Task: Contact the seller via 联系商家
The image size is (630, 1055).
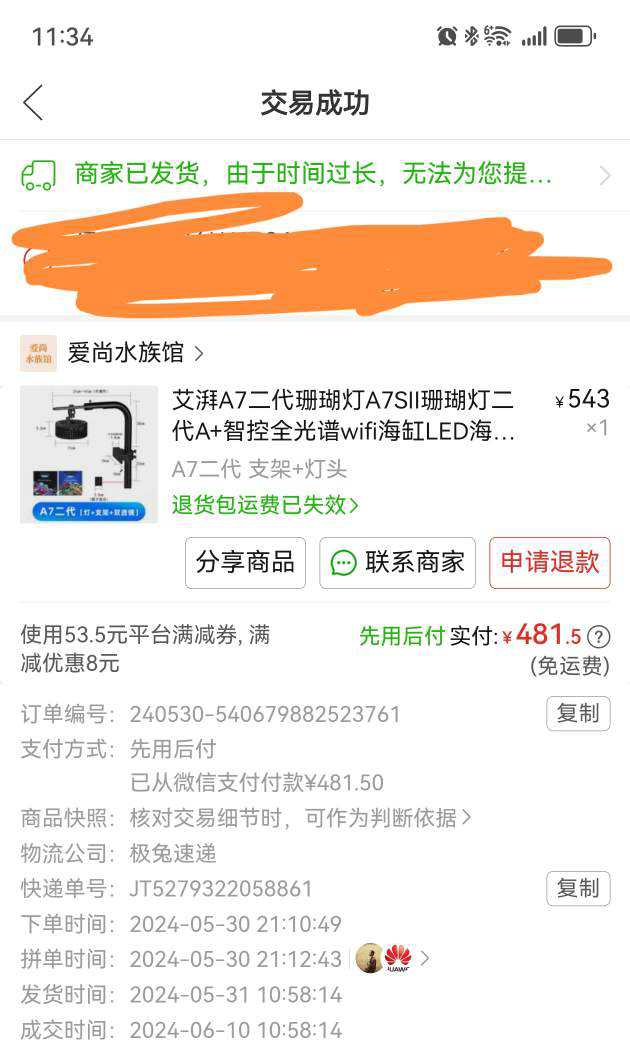Action: coord(397,563)
